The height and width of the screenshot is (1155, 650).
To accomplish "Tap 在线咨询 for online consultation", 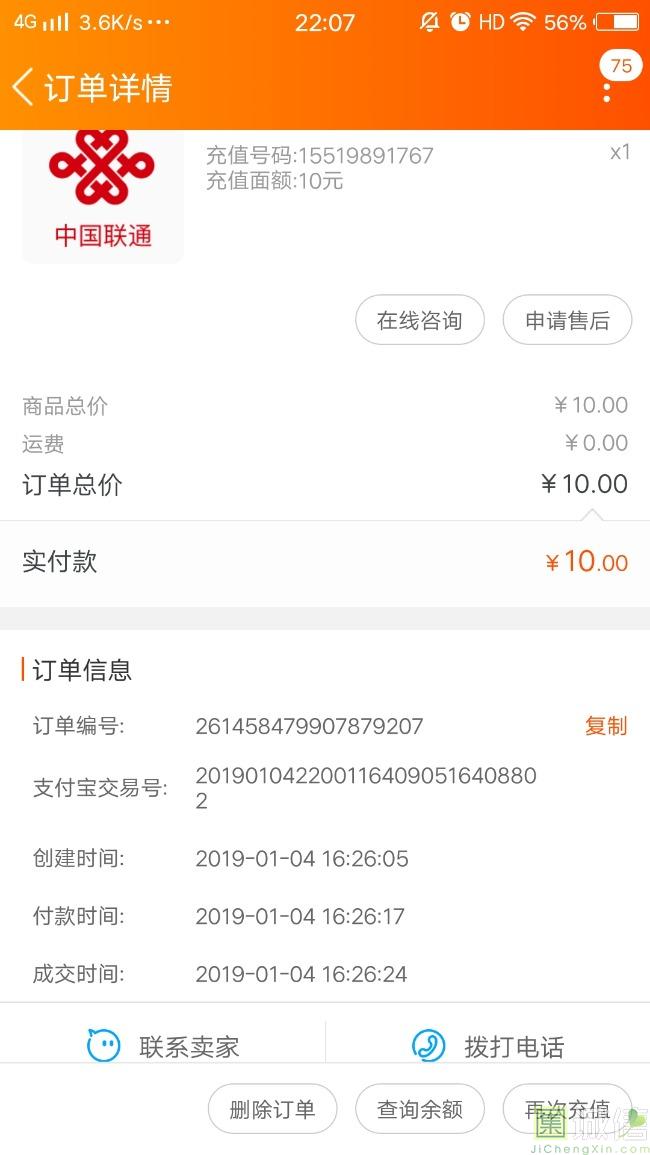I will click(420, 321).
